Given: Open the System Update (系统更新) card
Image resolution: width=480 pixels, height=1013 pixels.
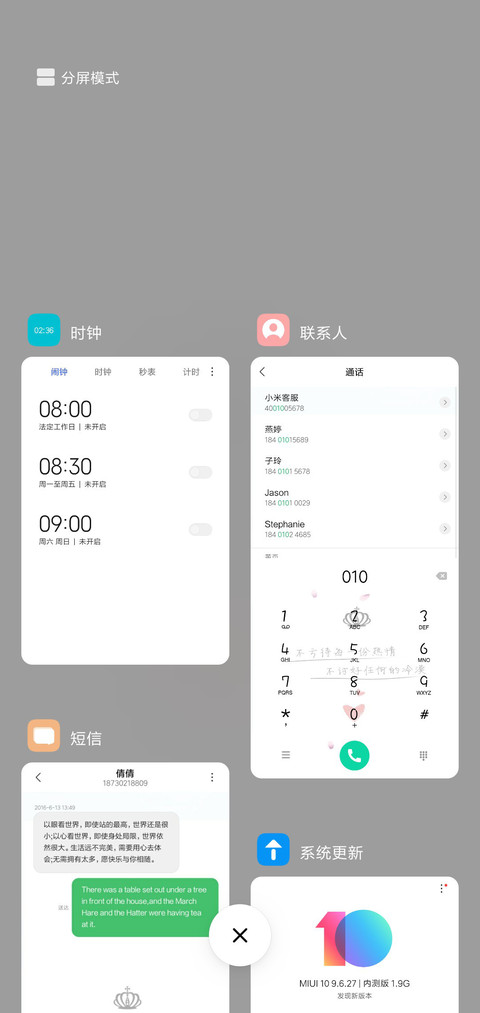Looking at the screenshot, I should [x=355, y=945].
